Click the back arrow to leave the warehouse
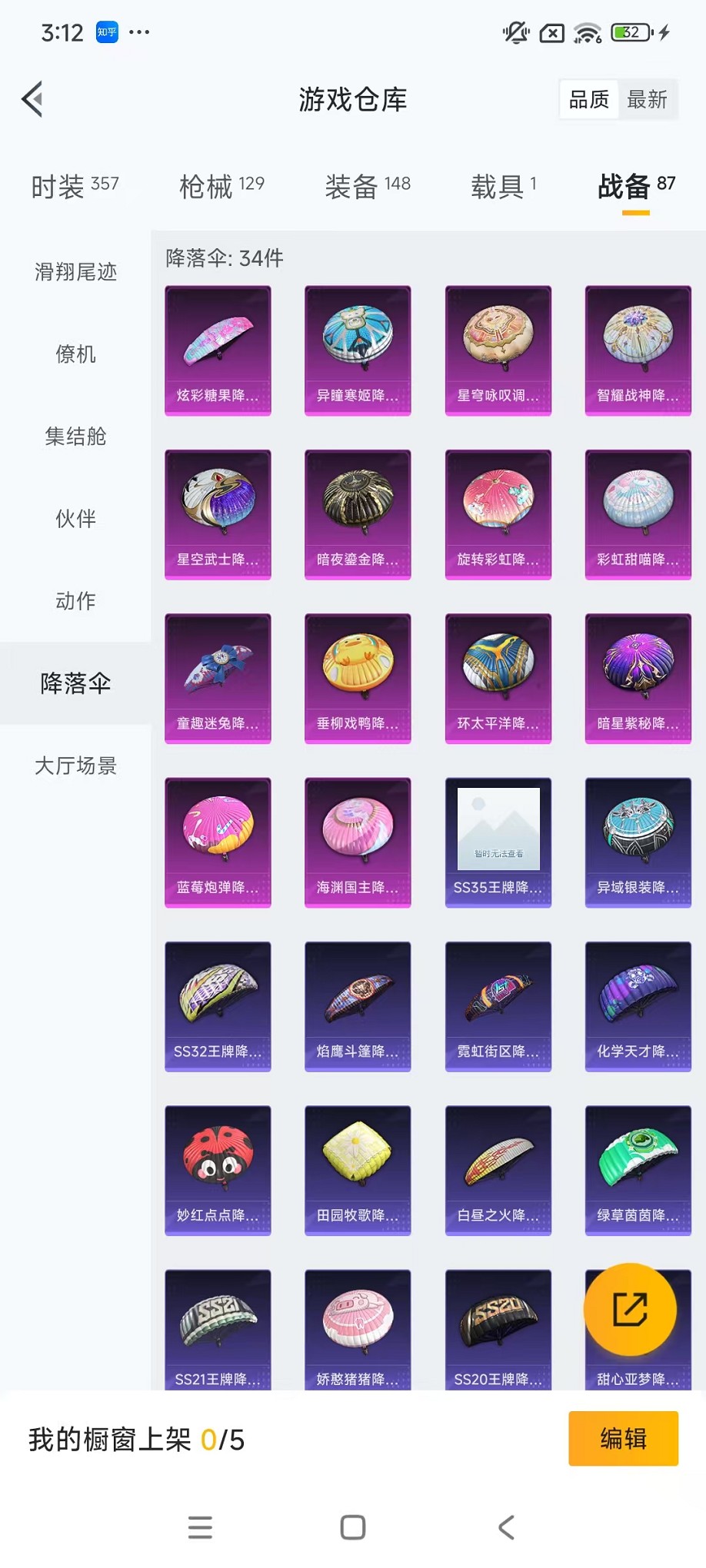This screenshot has width=706, height=1568. click(x=31, y=99)
